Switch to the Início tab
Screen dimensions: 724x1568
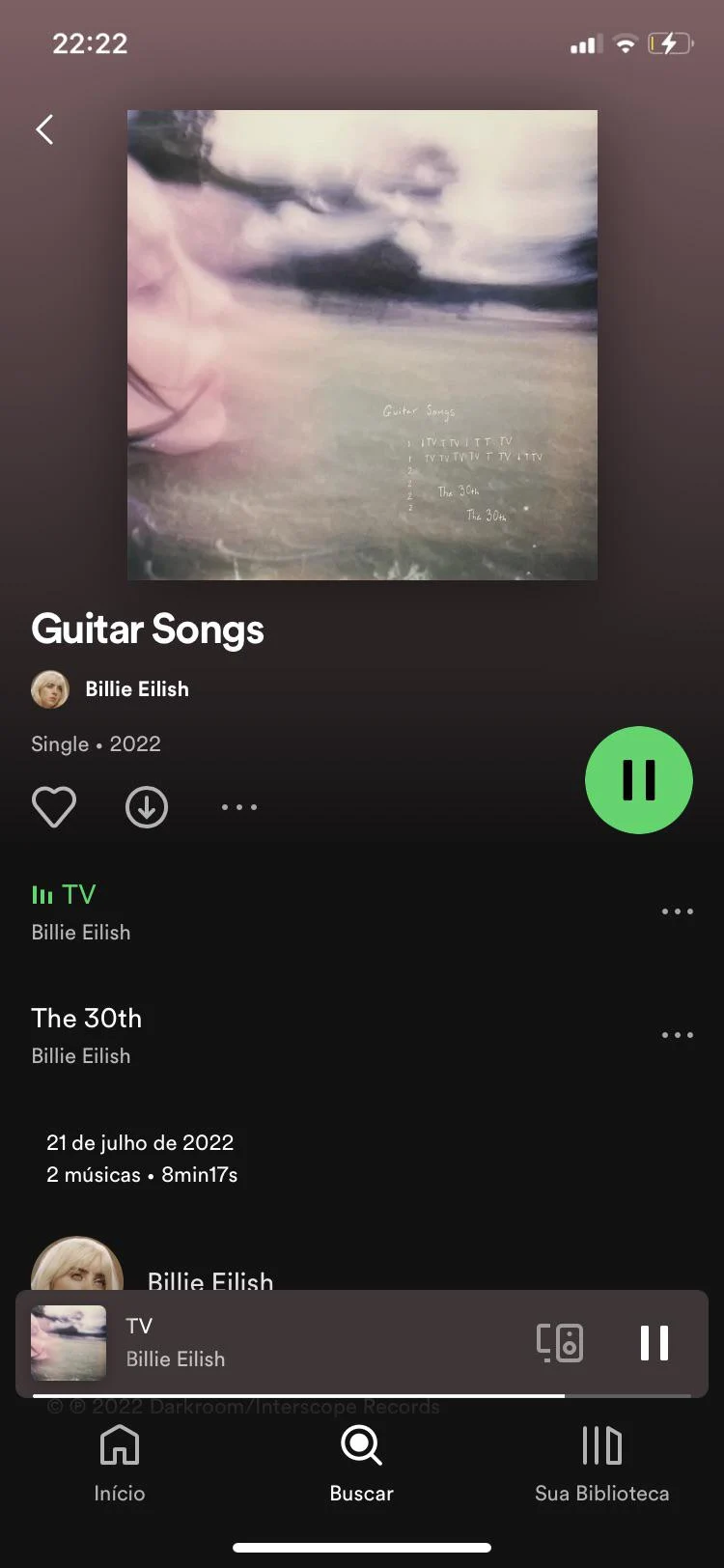tap(120, 1464)
